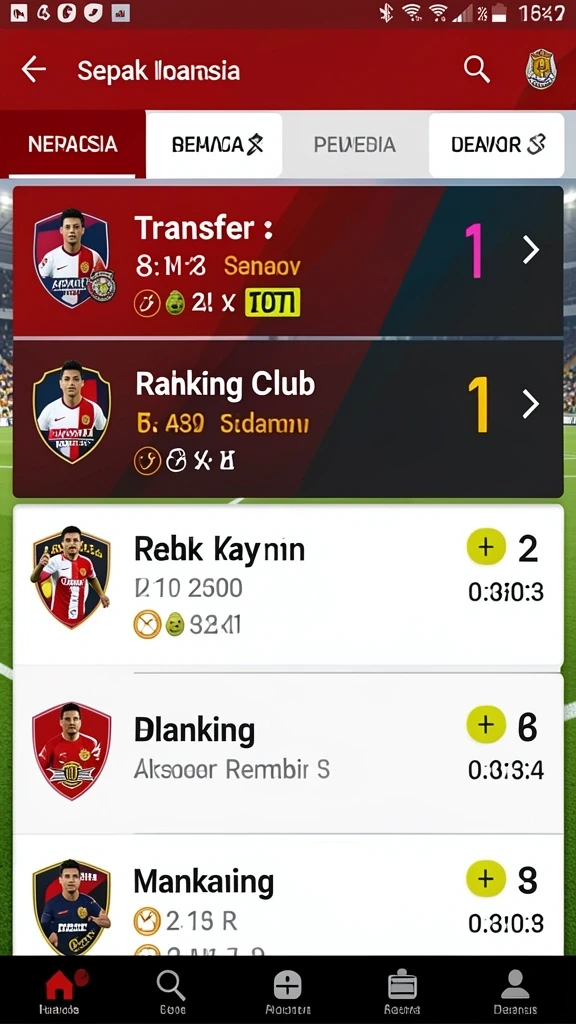Go to the home tab in bottom navigation
Screen dimensions: 576x1024
pos(60,991)
